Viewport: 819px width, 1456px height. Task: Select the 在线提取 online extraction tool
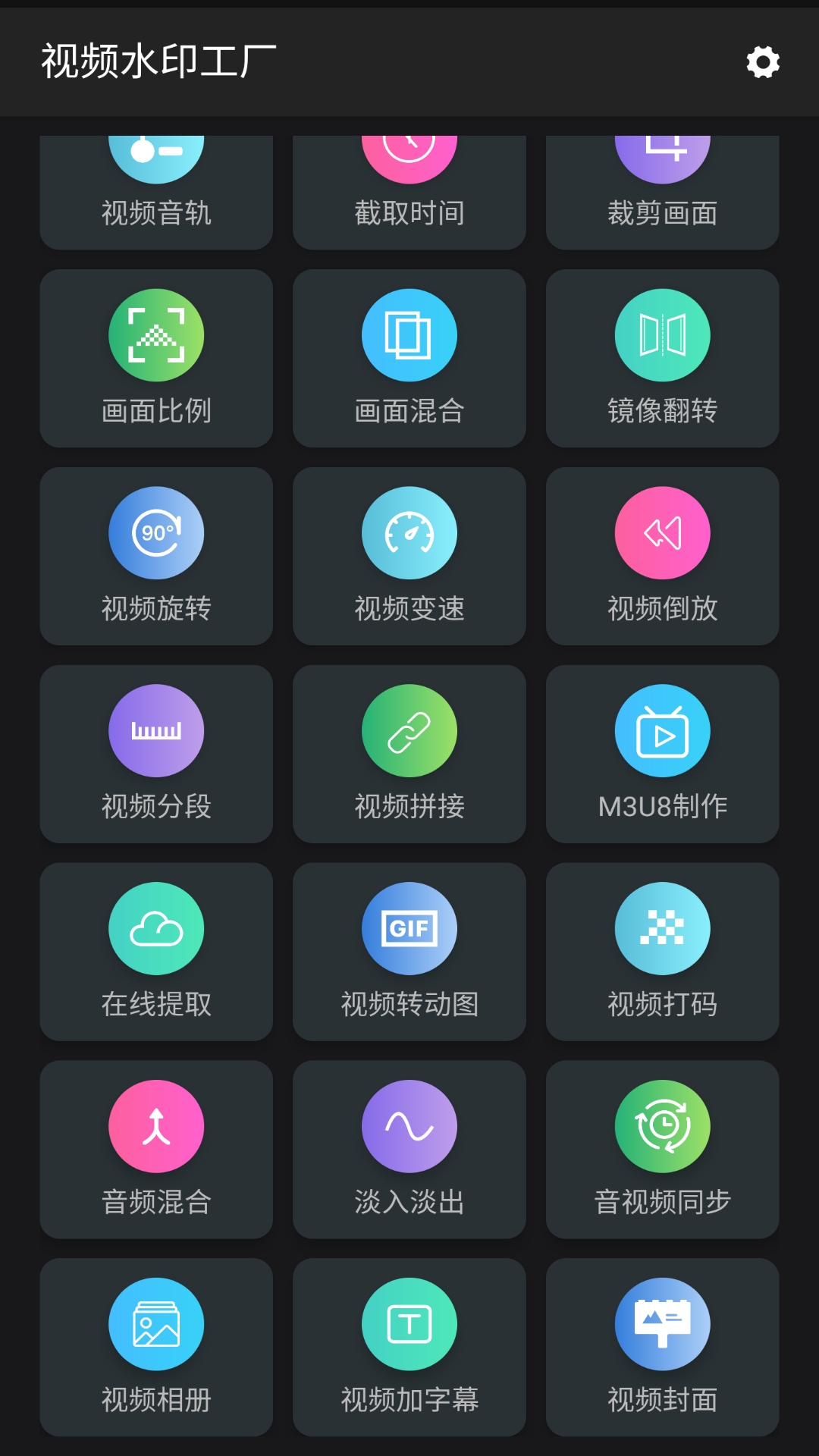(x=156, y=952)
